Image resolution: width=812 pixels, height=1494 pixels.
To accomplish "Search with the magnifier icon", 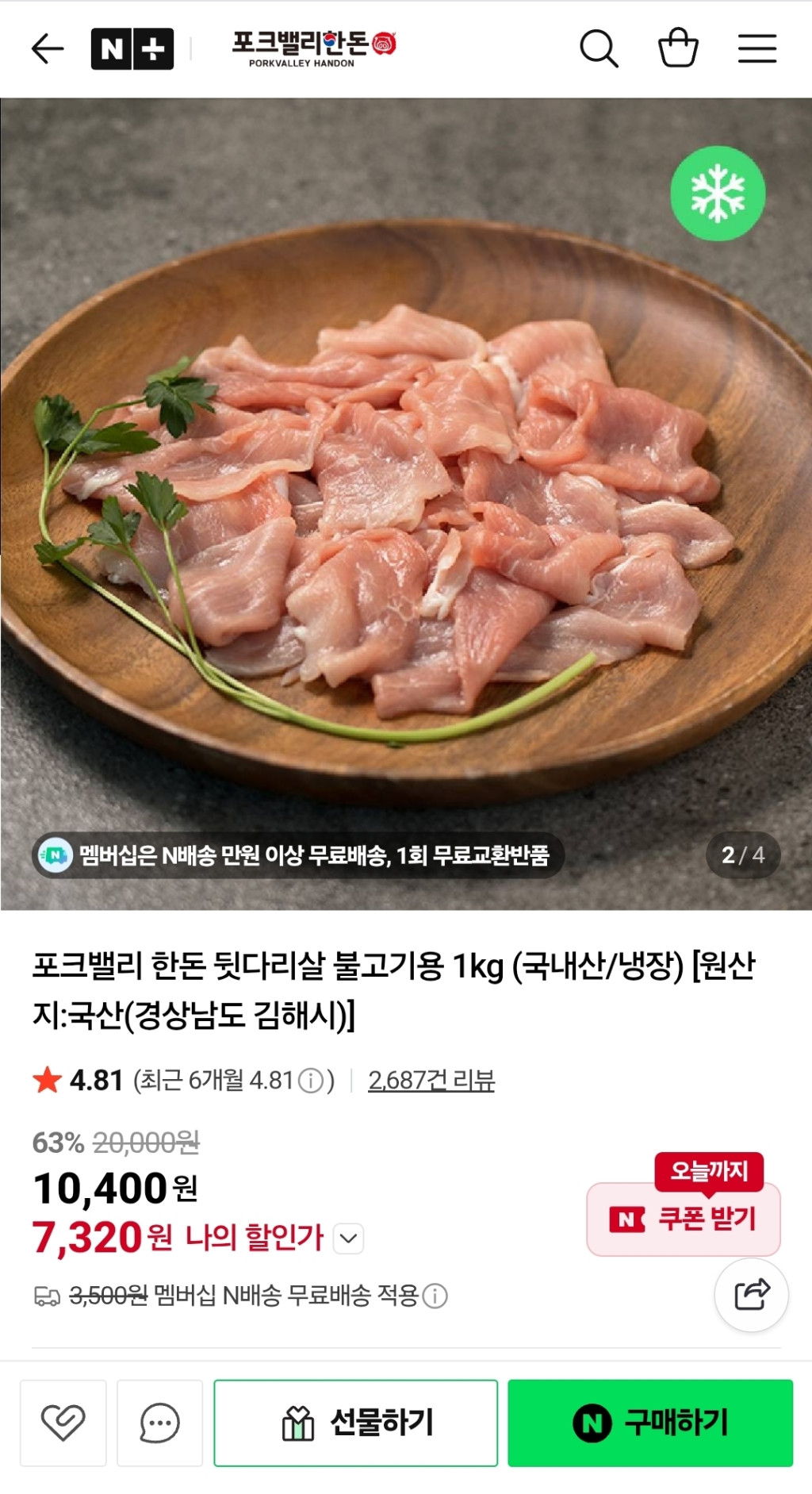I will [599, 49].
